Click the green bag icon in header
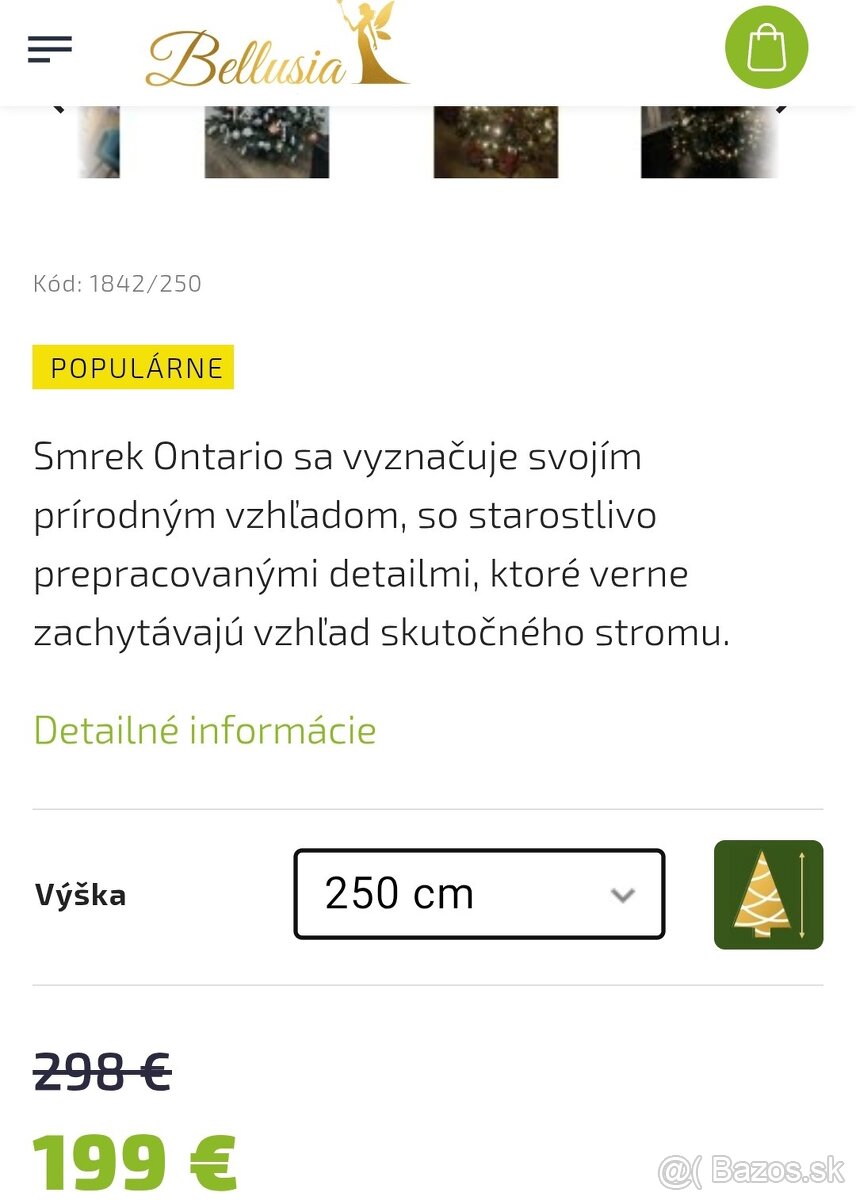 (766, 48)
